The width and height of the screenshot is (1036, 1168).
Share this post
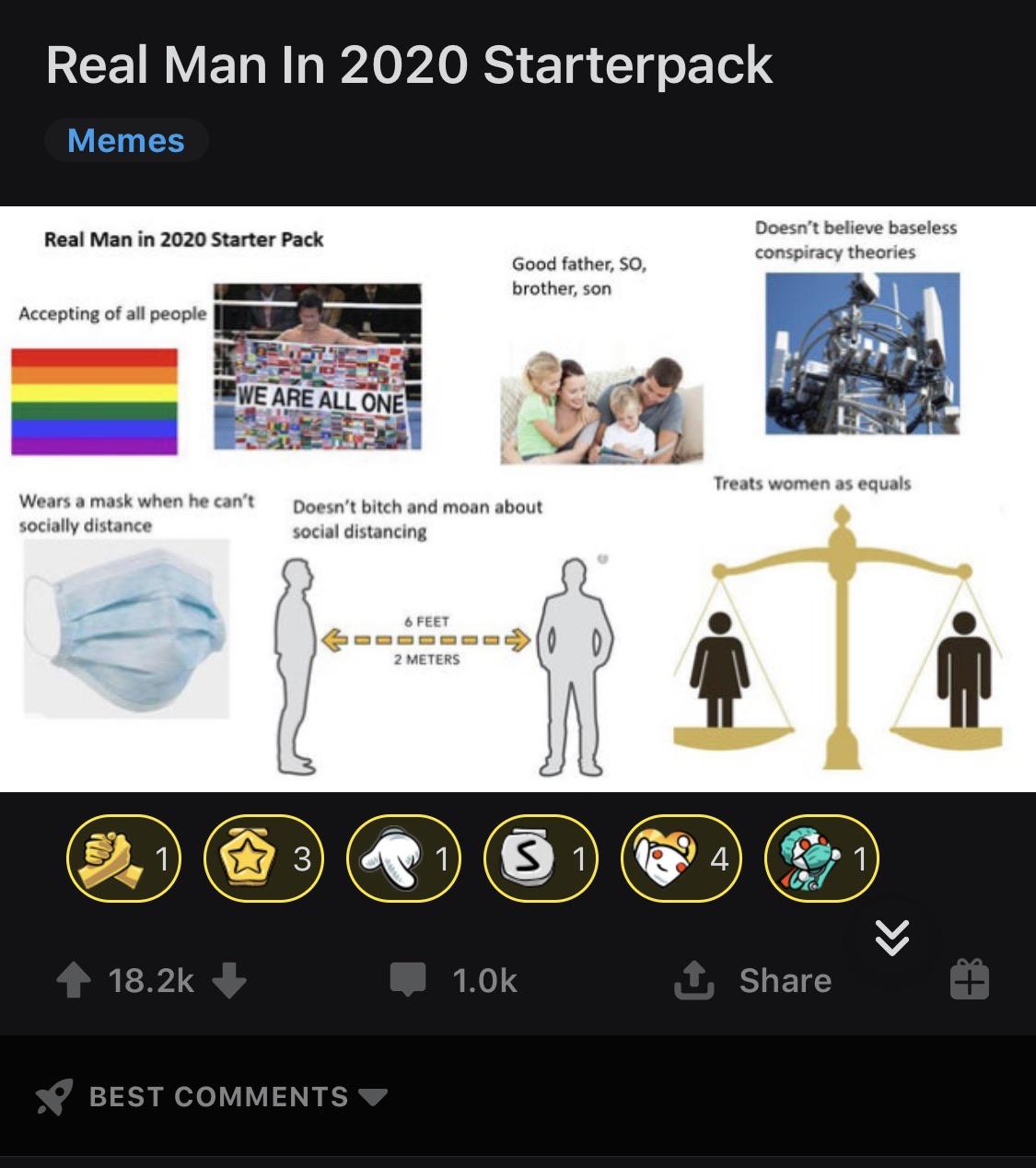(753, 980)
